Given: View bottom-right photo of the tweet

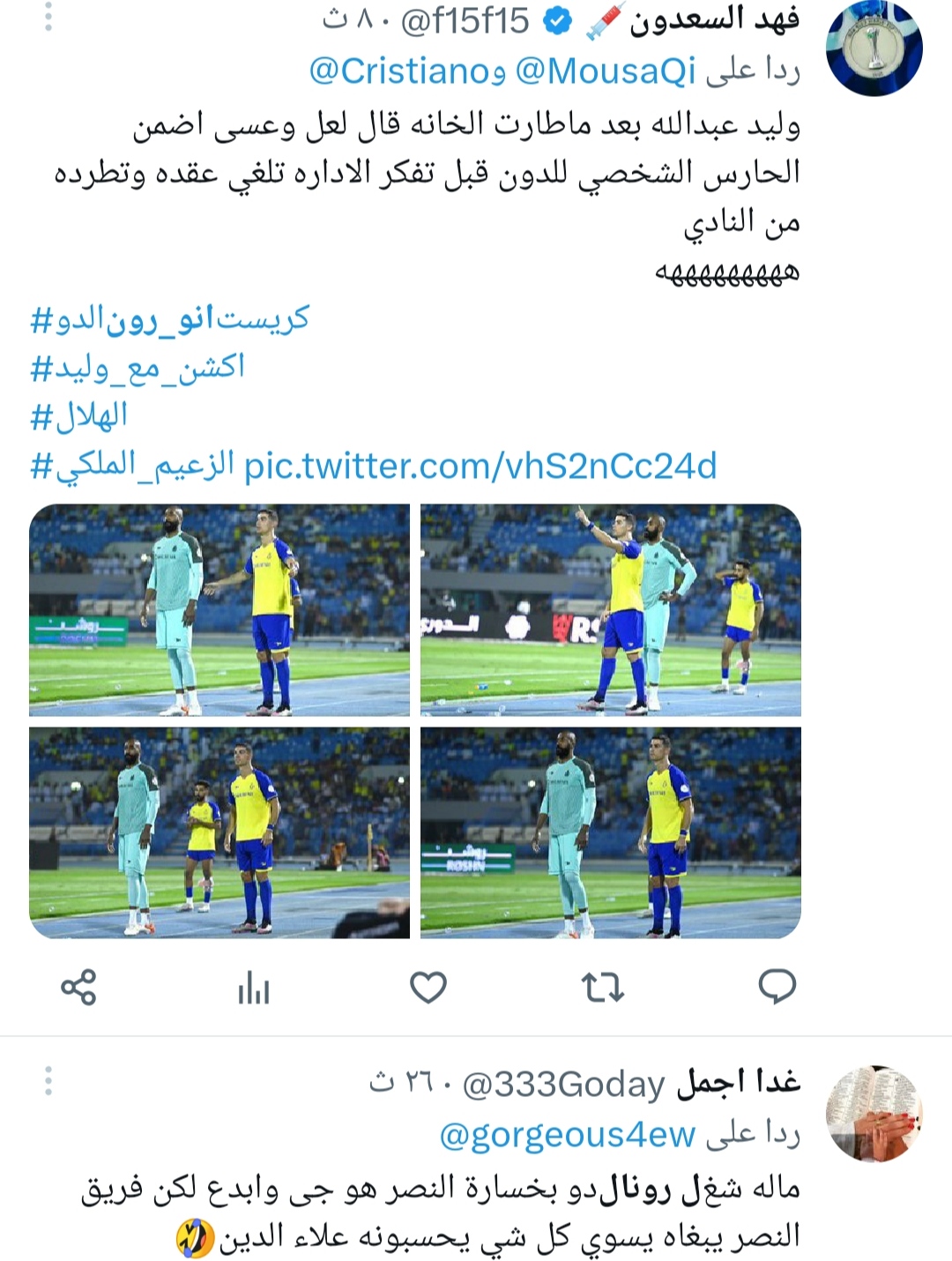Looking at the screenshot, I should [611, 832].
